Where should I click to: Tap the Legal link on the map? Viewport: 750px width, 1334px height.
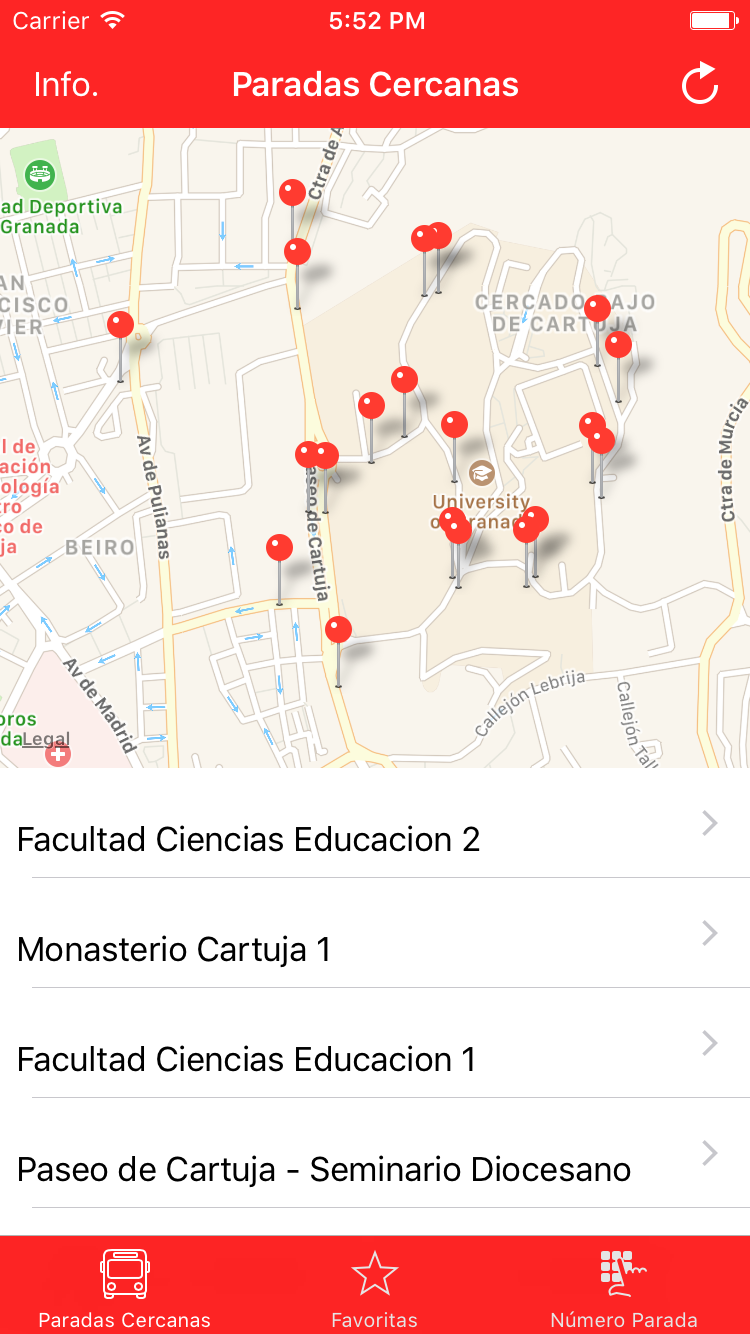tap(45, 740)
